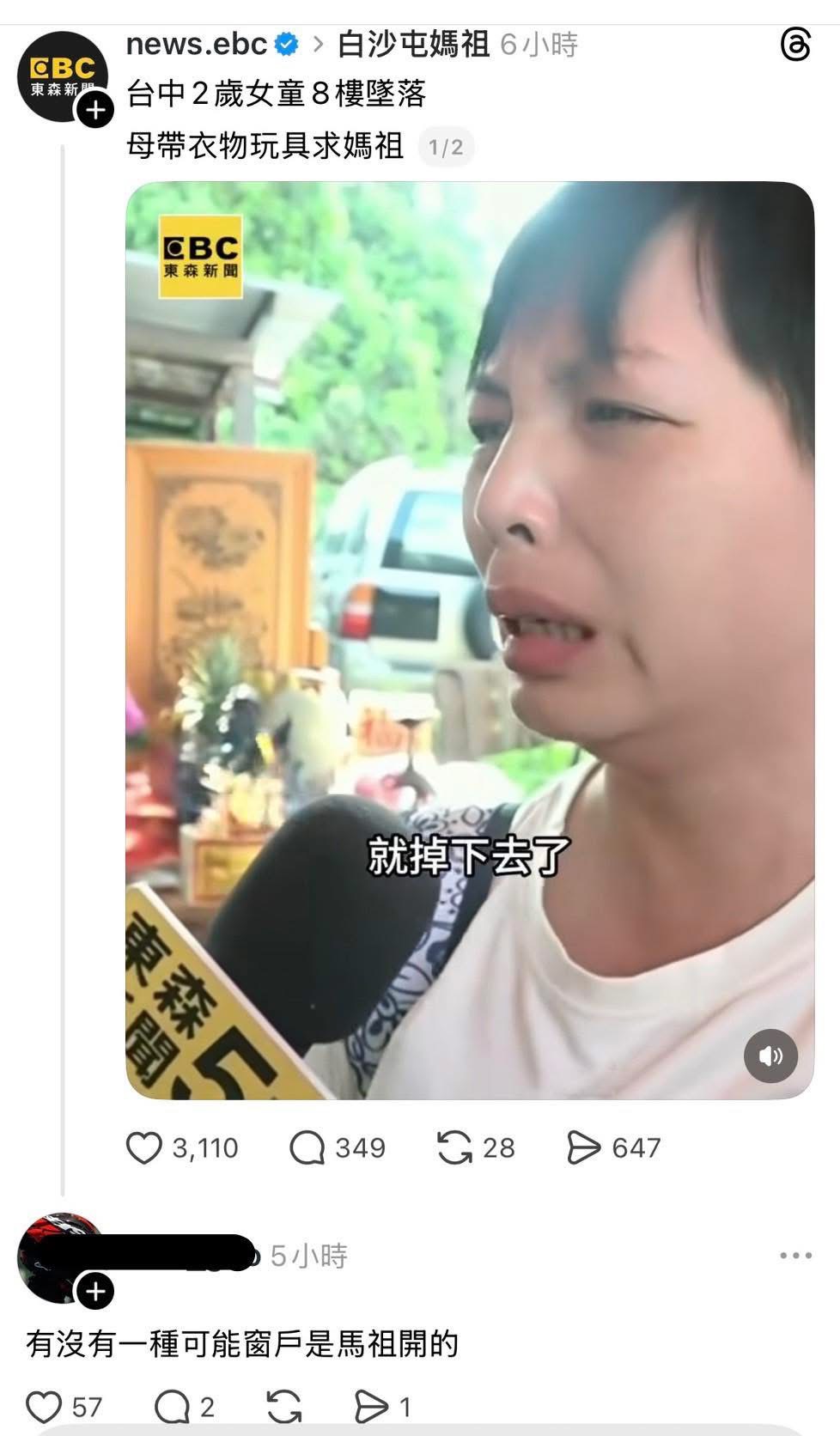View replies to the window comment

point(172,1407)
